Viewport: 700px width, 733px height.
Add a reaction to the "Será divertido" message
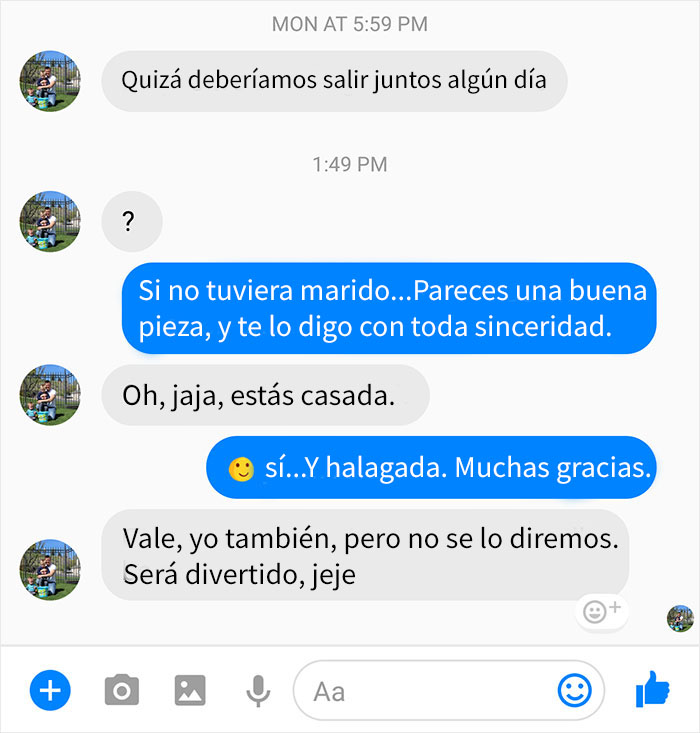click(602, 611)
